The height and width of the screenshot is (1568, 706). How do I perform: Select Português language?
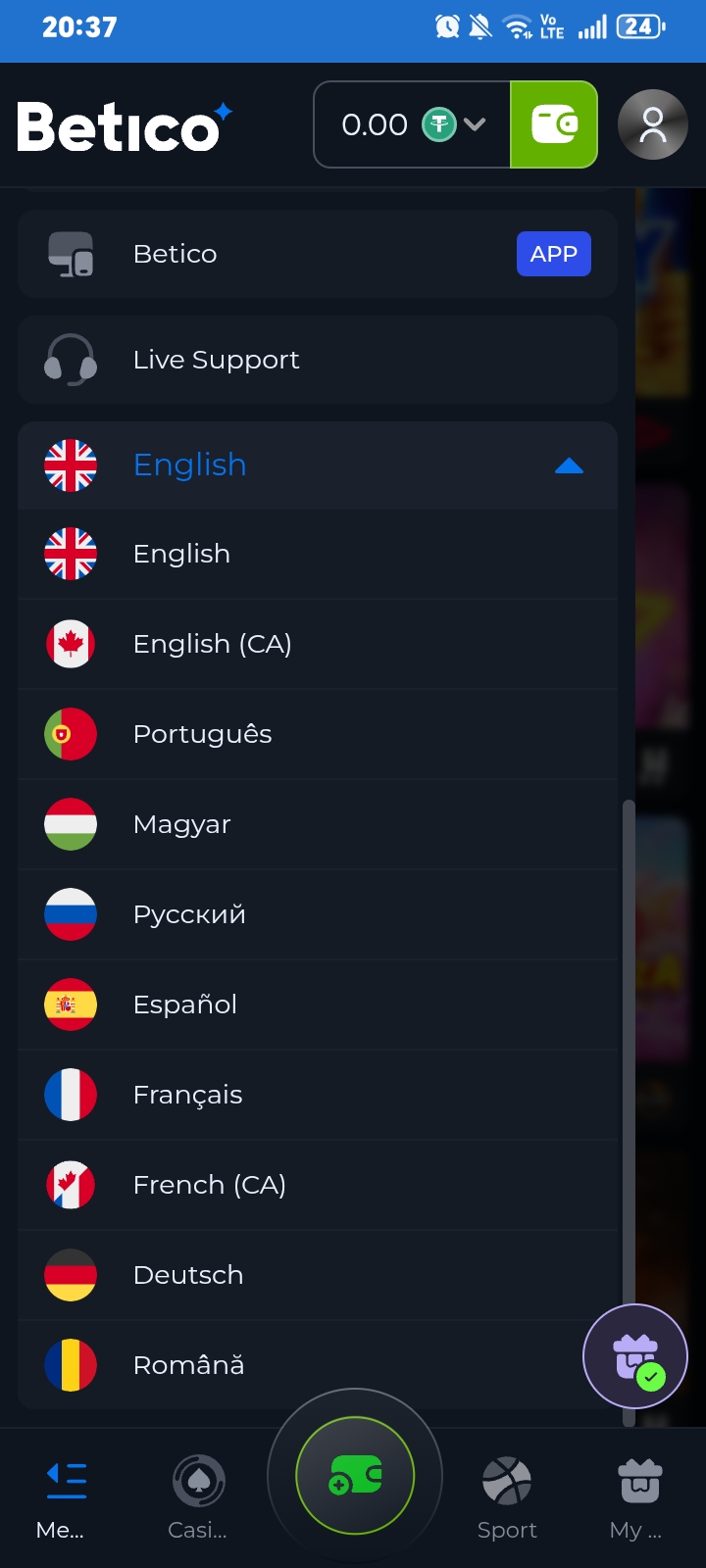click(318, 734)
